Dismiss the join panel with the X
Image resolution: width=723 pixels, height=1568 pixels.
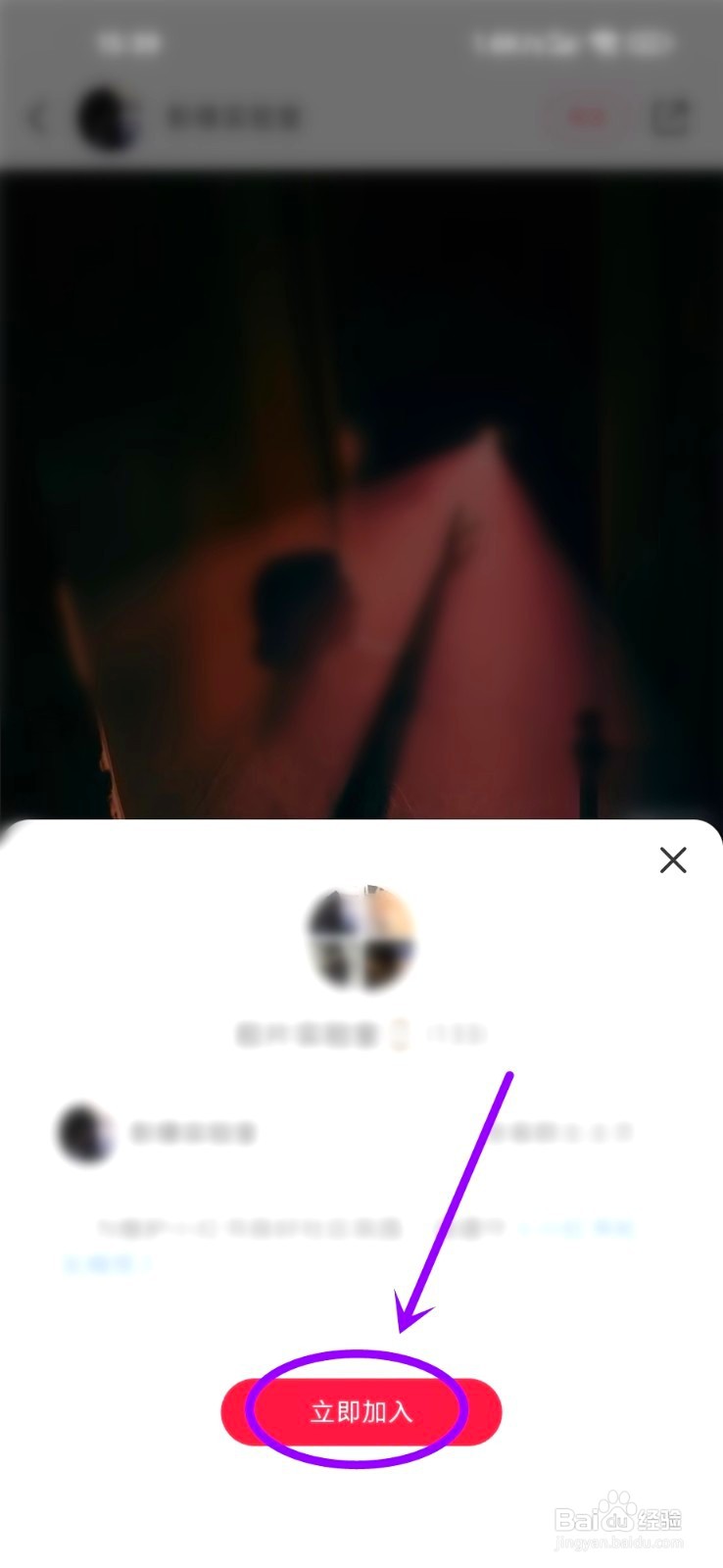pos(672,859)
